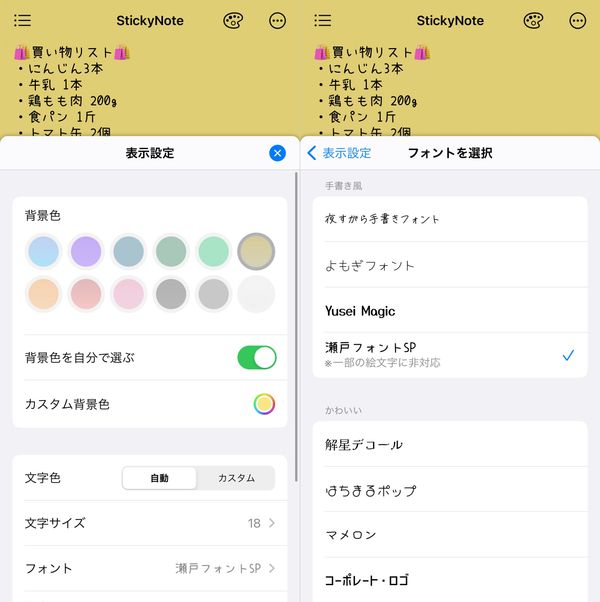The height and width of the screenshot is (602, 600).
Task: Choose the mint green background color
Action: pos(213,251)
